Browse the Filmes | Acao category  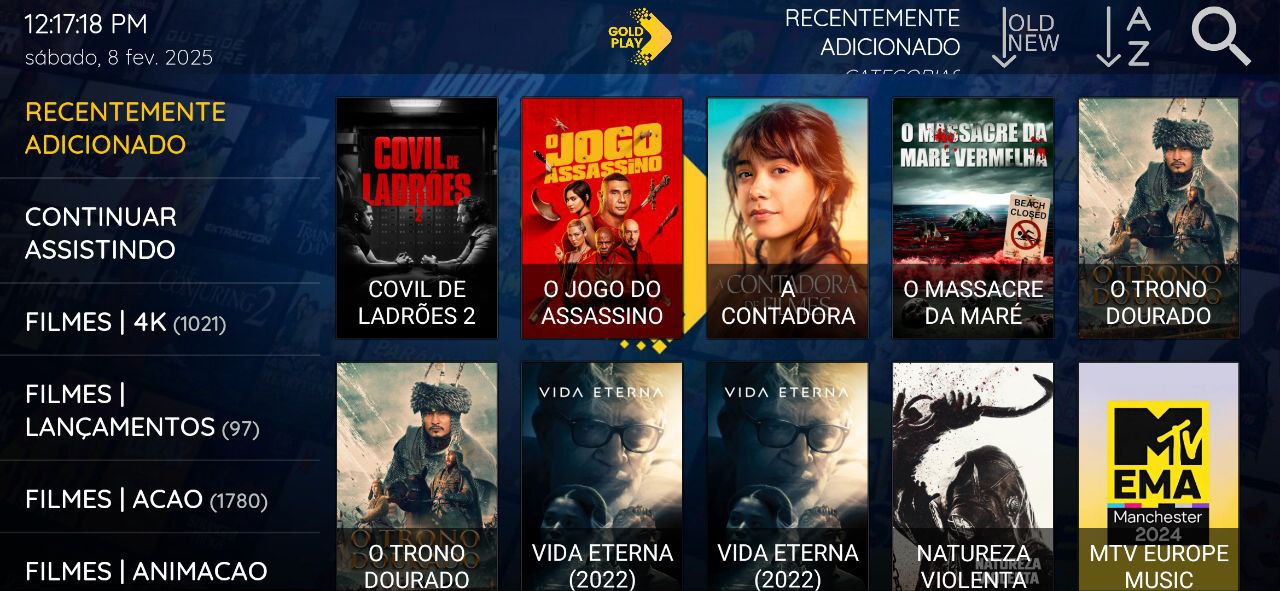[x=145, y=498]
